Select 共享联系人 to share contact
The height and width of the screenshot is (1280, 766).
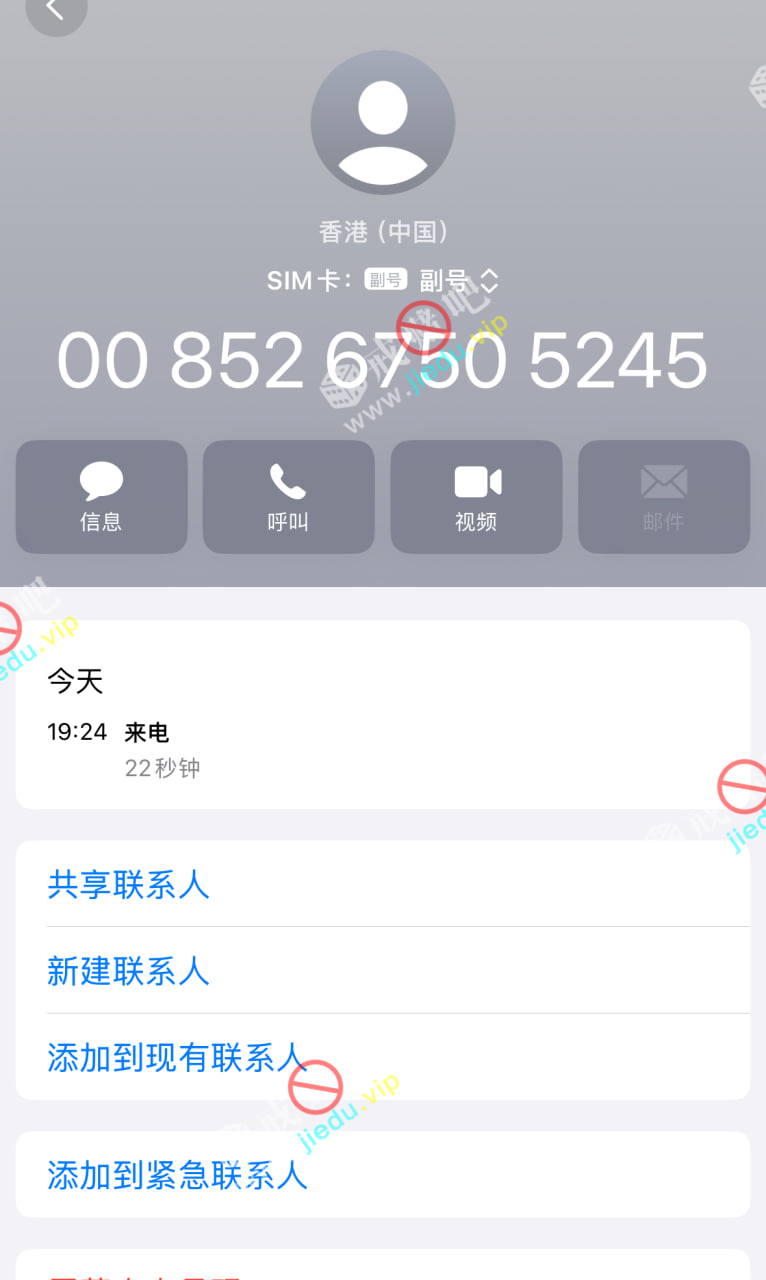128,885
